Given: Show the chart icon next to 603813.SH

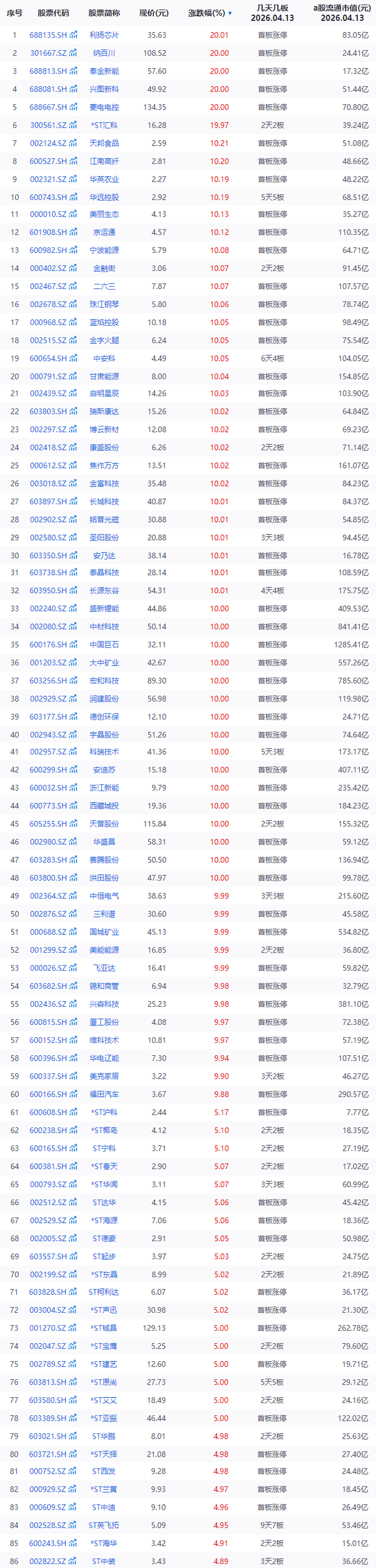Looking at the screenshot, I should [73, 1382].
